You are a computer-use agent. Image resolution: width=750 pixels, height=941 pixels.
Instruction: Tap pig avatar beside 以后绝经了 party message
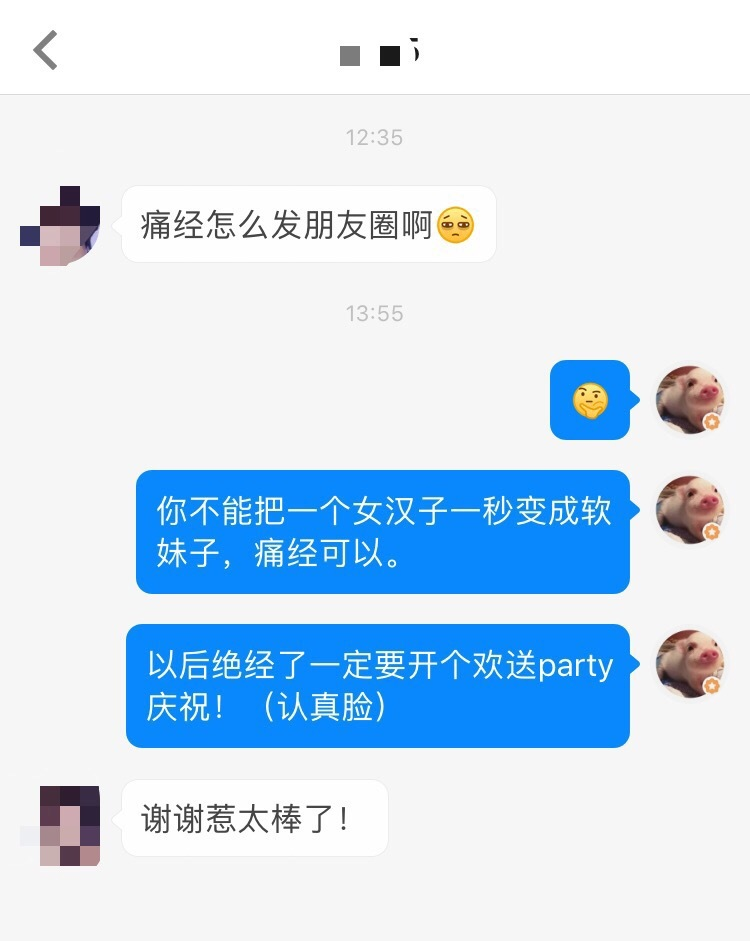click(690, 664)
